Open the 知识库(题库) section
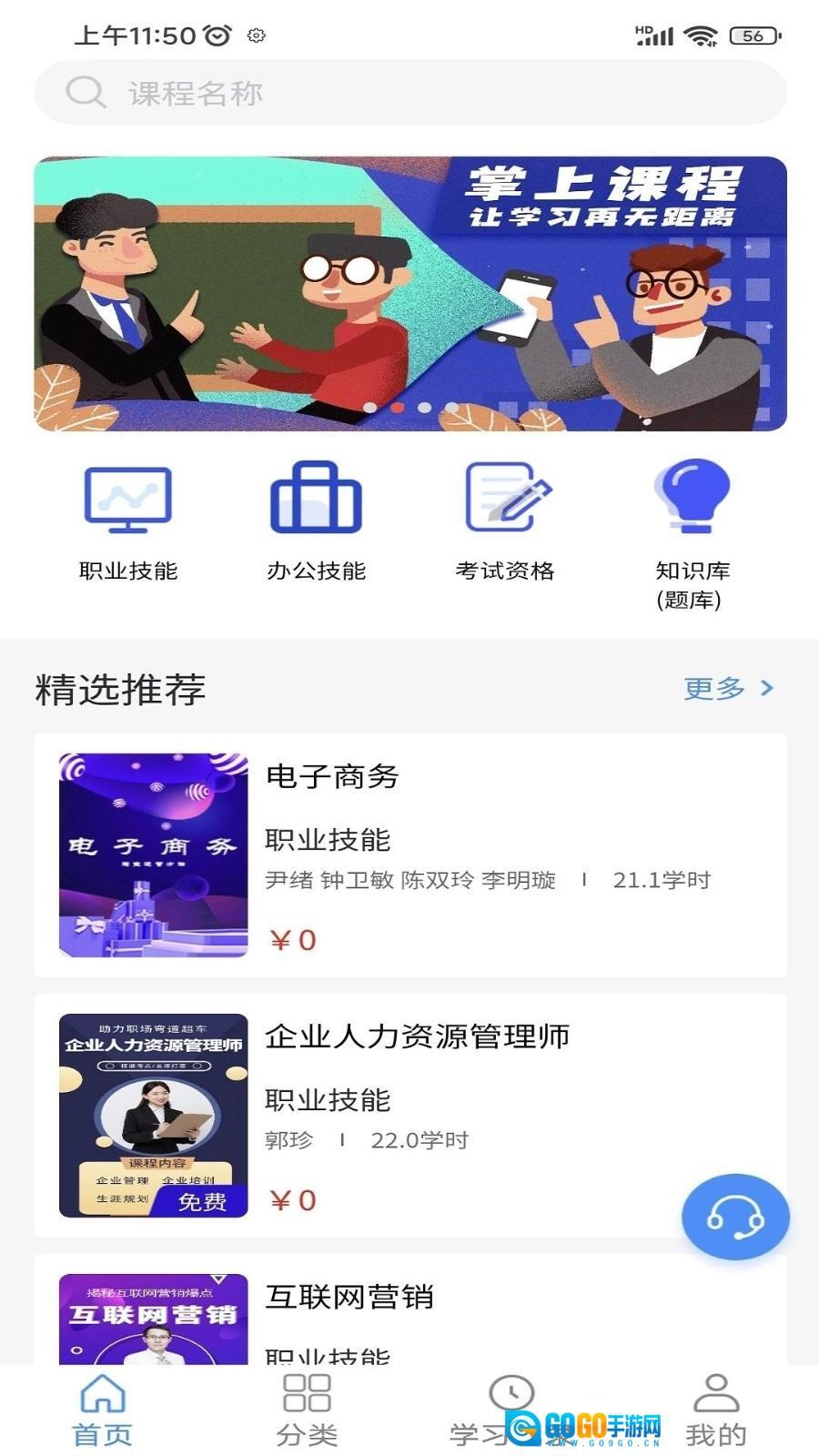 click(x=692, y=532)
